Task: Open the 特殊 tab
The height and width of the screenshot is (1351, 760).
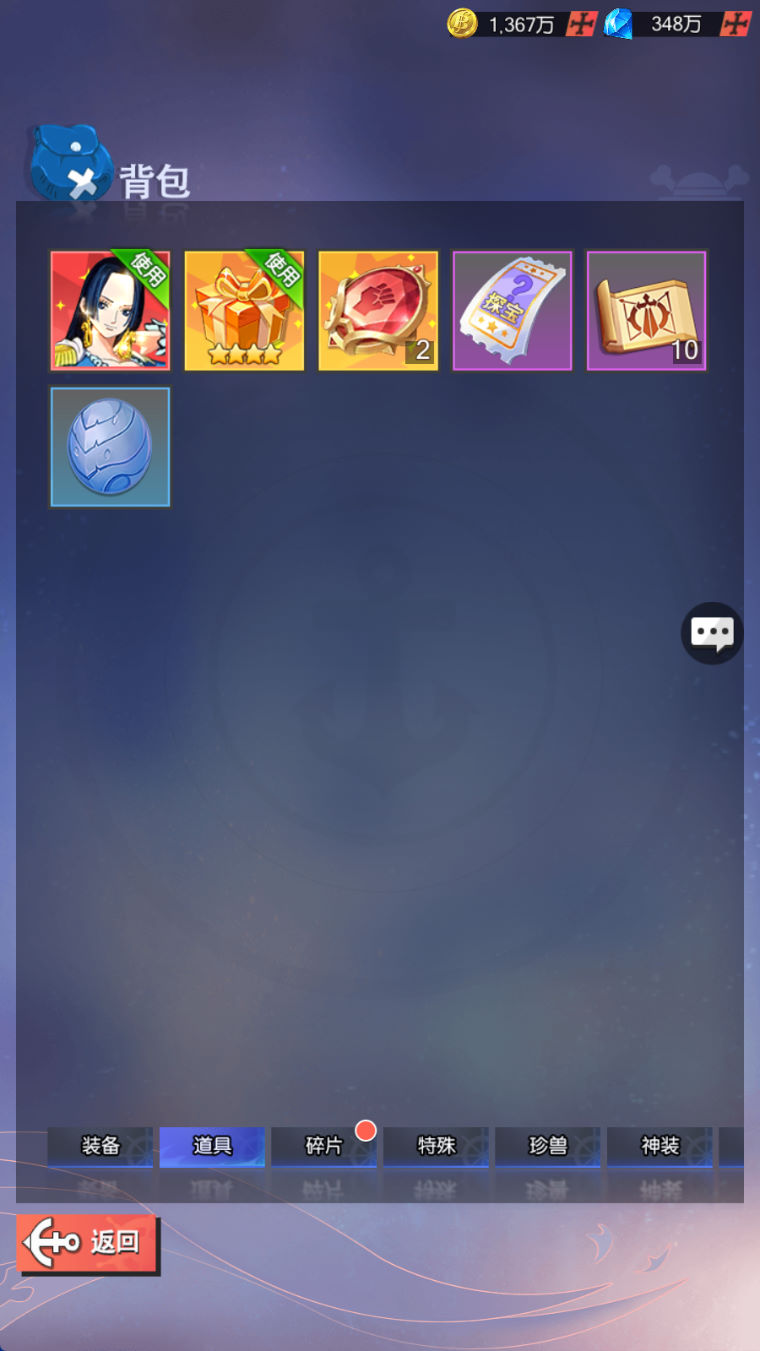Action: pyautogui.click(x=436, y=1146)
